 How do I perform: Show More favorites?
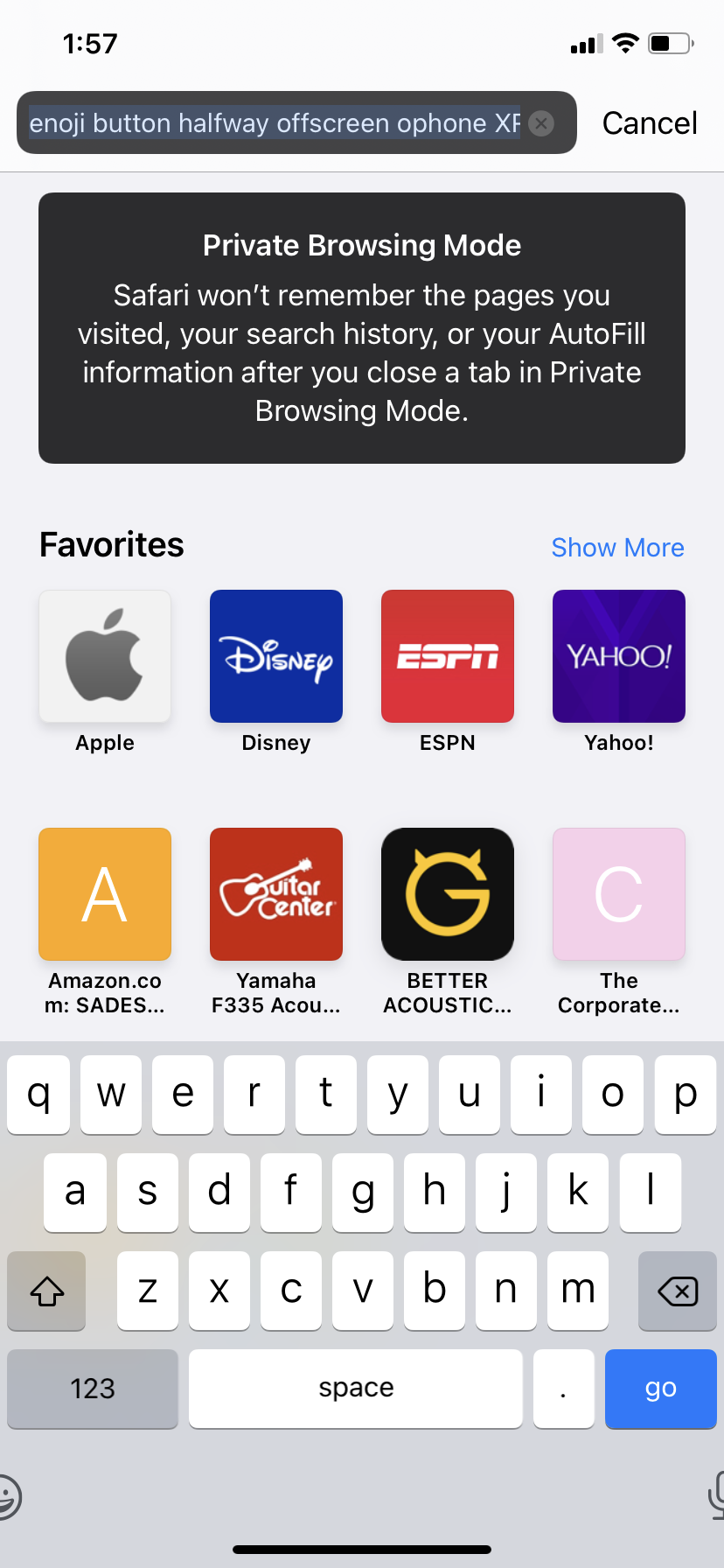617,548
